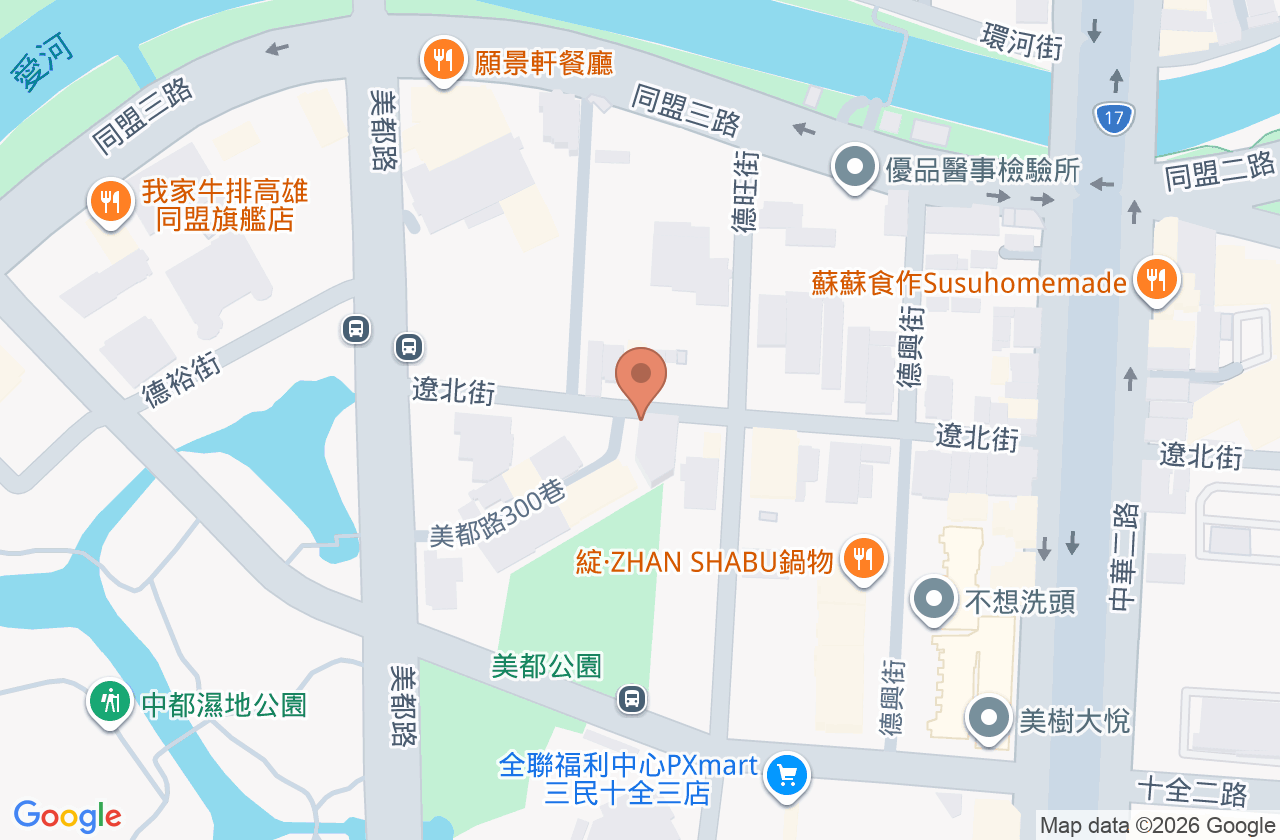Open the 綻·ZHAN SHABU鍋物 restaurant marker

[x=862, y=560]
